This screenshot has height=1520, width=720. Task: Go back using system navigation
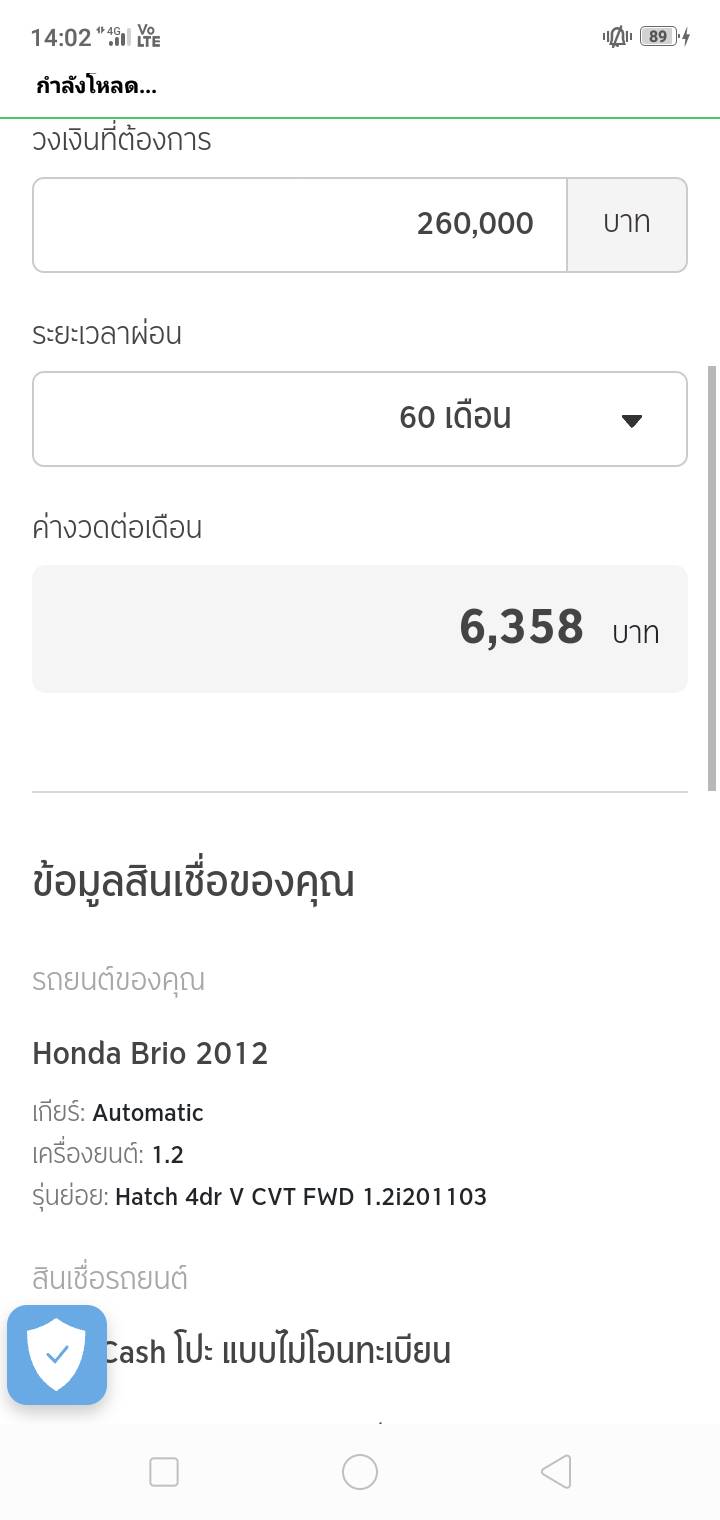point(556,1471)
